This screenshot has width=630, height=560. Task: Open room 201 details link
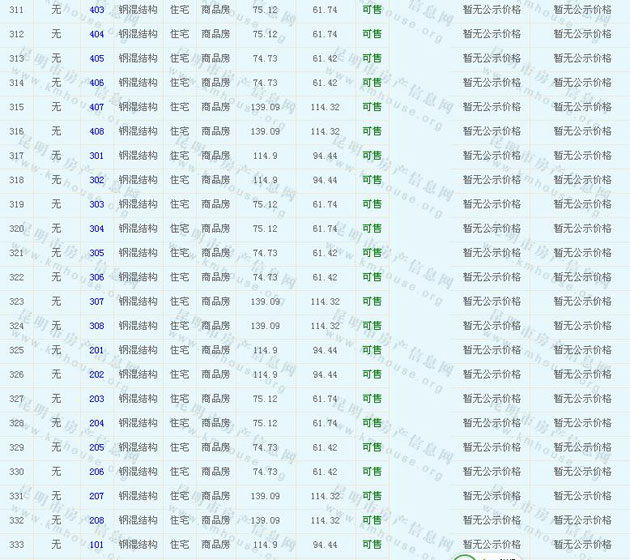pyautogui.click(x=96, y=351)
